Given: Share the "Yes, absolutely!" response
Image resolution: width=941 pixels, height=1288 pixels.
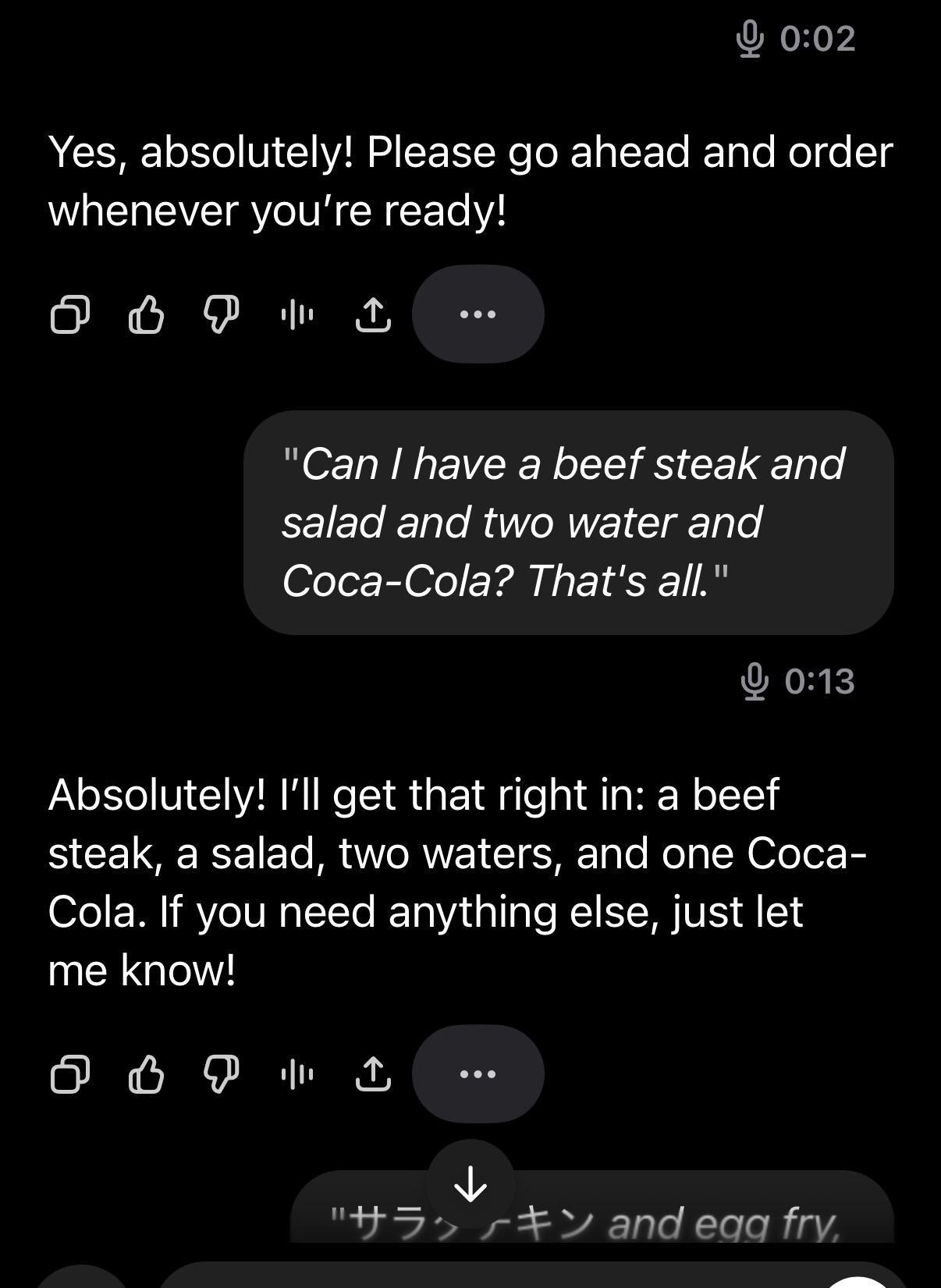Looking at the screenshot, I should click(373, 315).
